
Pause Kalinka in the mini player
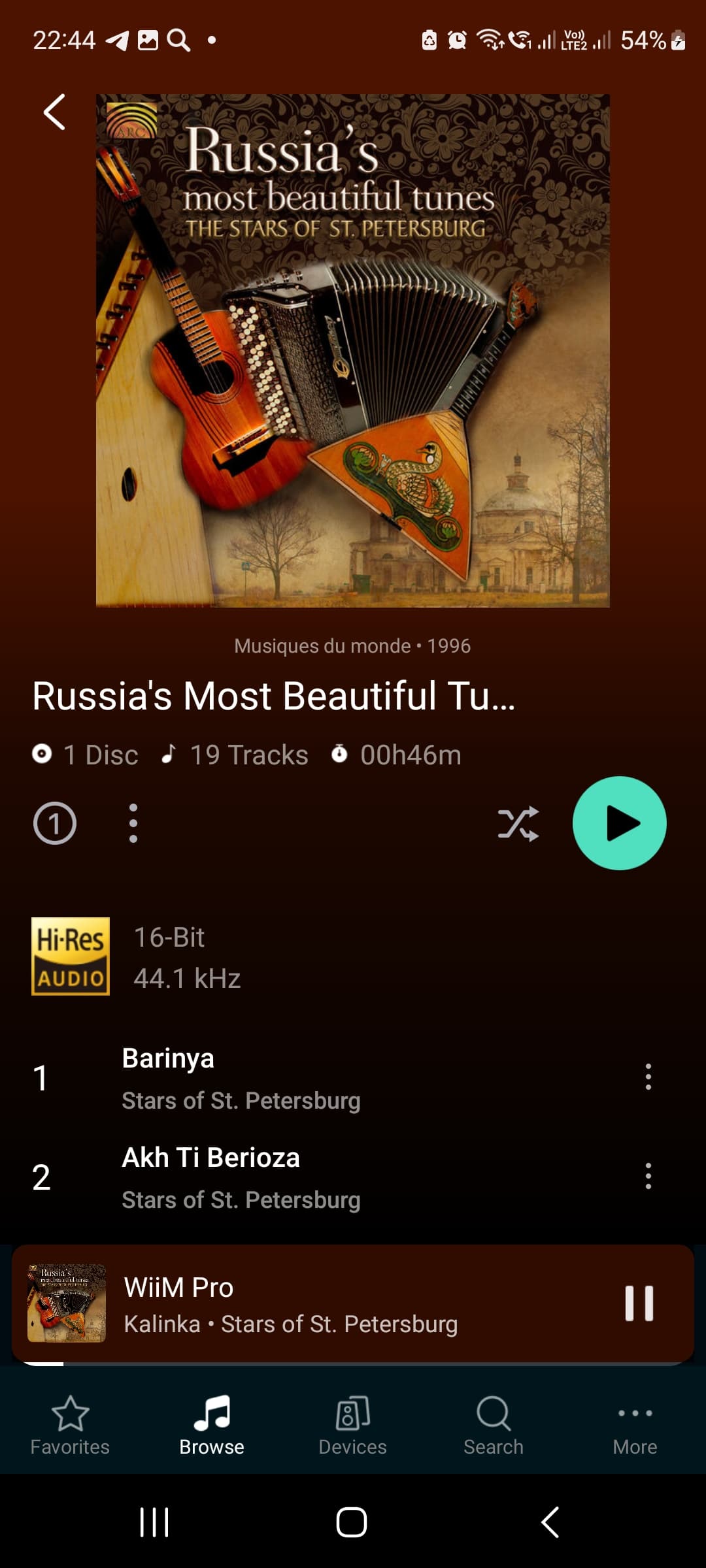(639, 1303)
